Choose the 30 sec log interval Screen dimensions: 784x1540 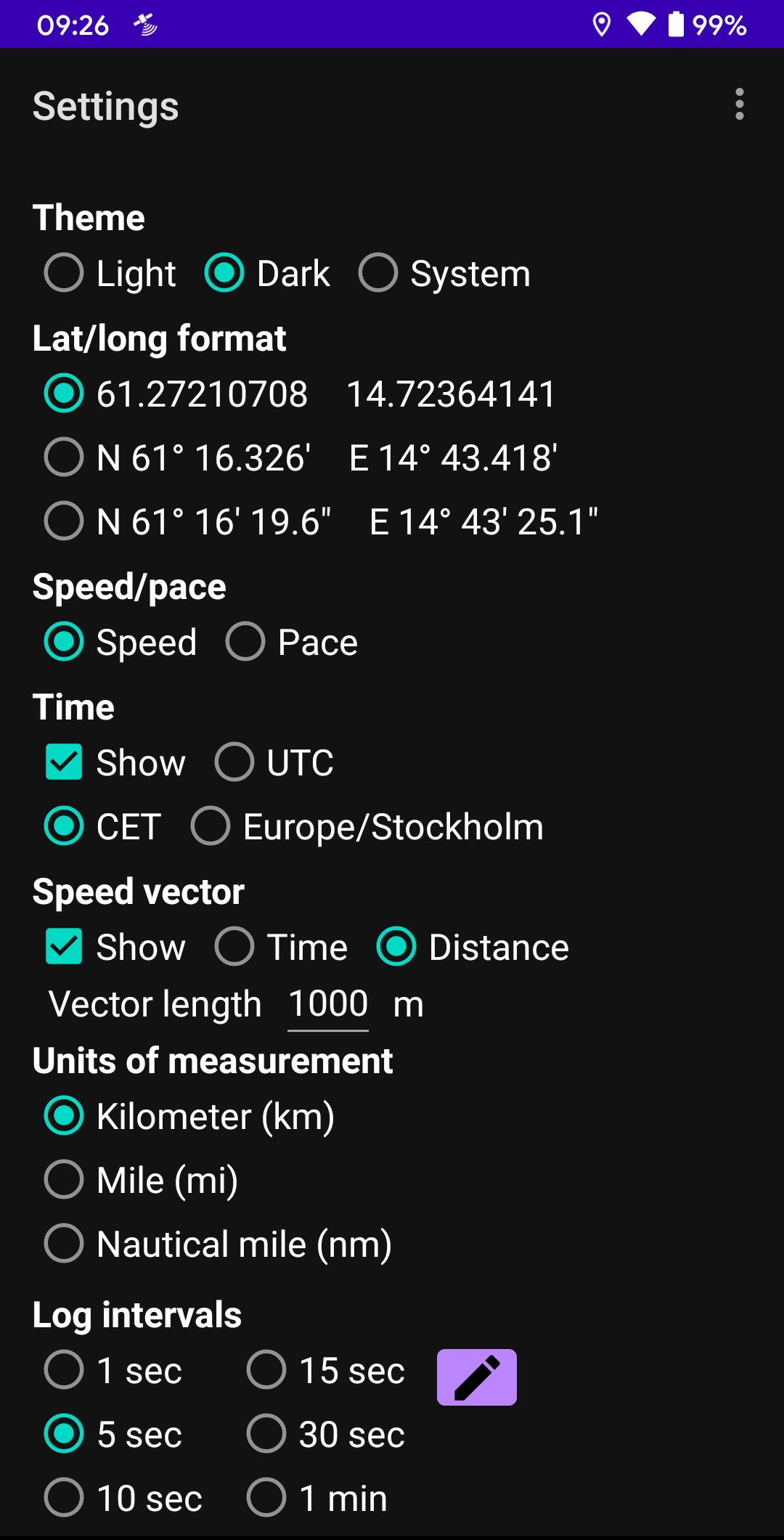pos(326,1435)
